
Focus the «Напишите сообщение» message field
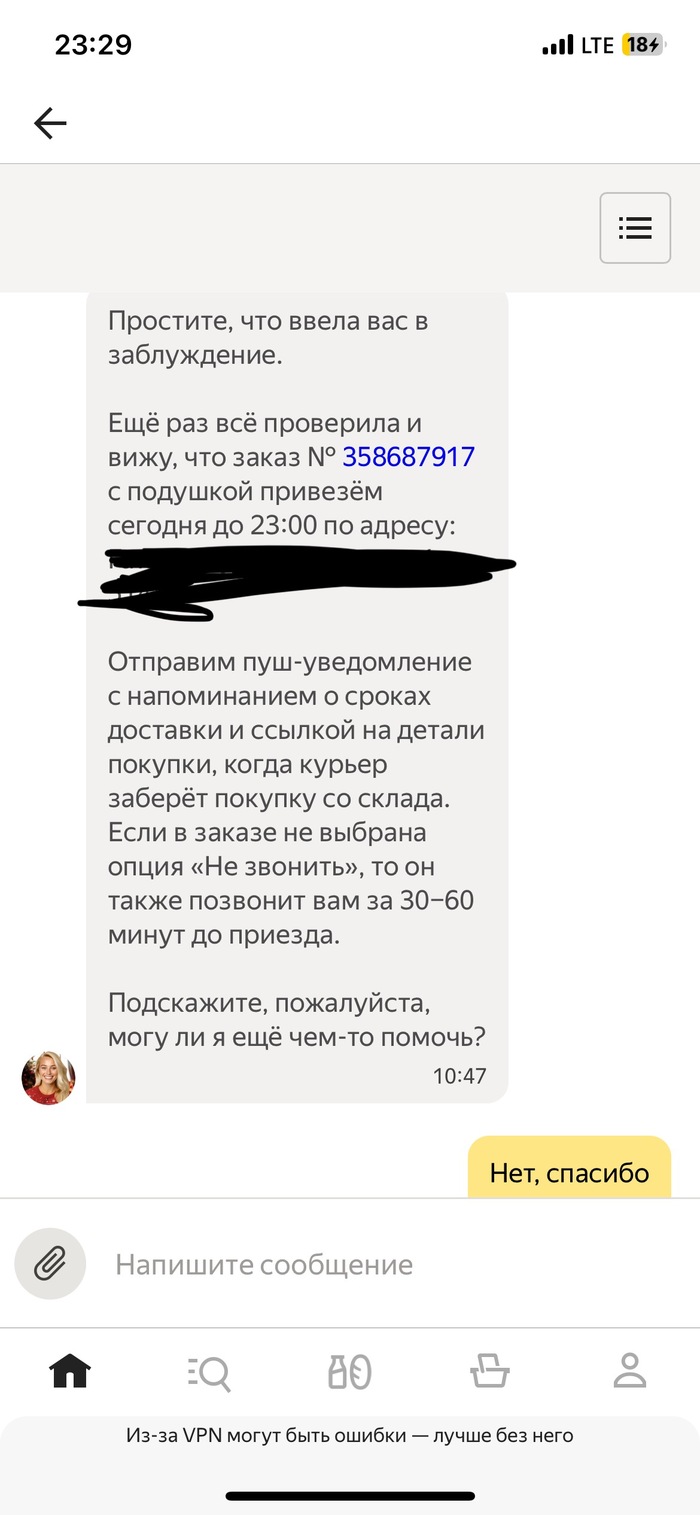[x=380, y=1264]
